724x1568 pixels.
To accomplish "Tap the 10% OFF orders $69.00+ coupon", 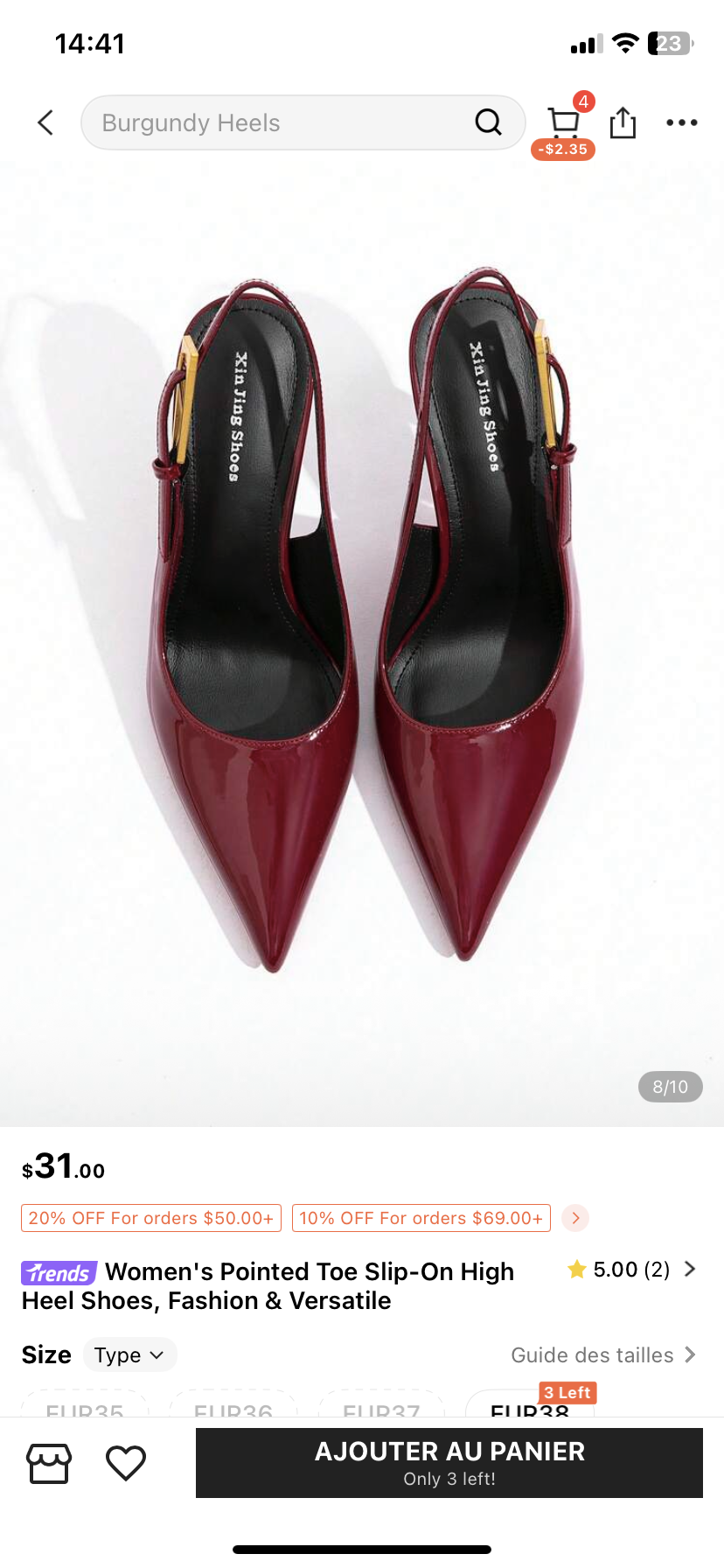I will pos(421,1218).
